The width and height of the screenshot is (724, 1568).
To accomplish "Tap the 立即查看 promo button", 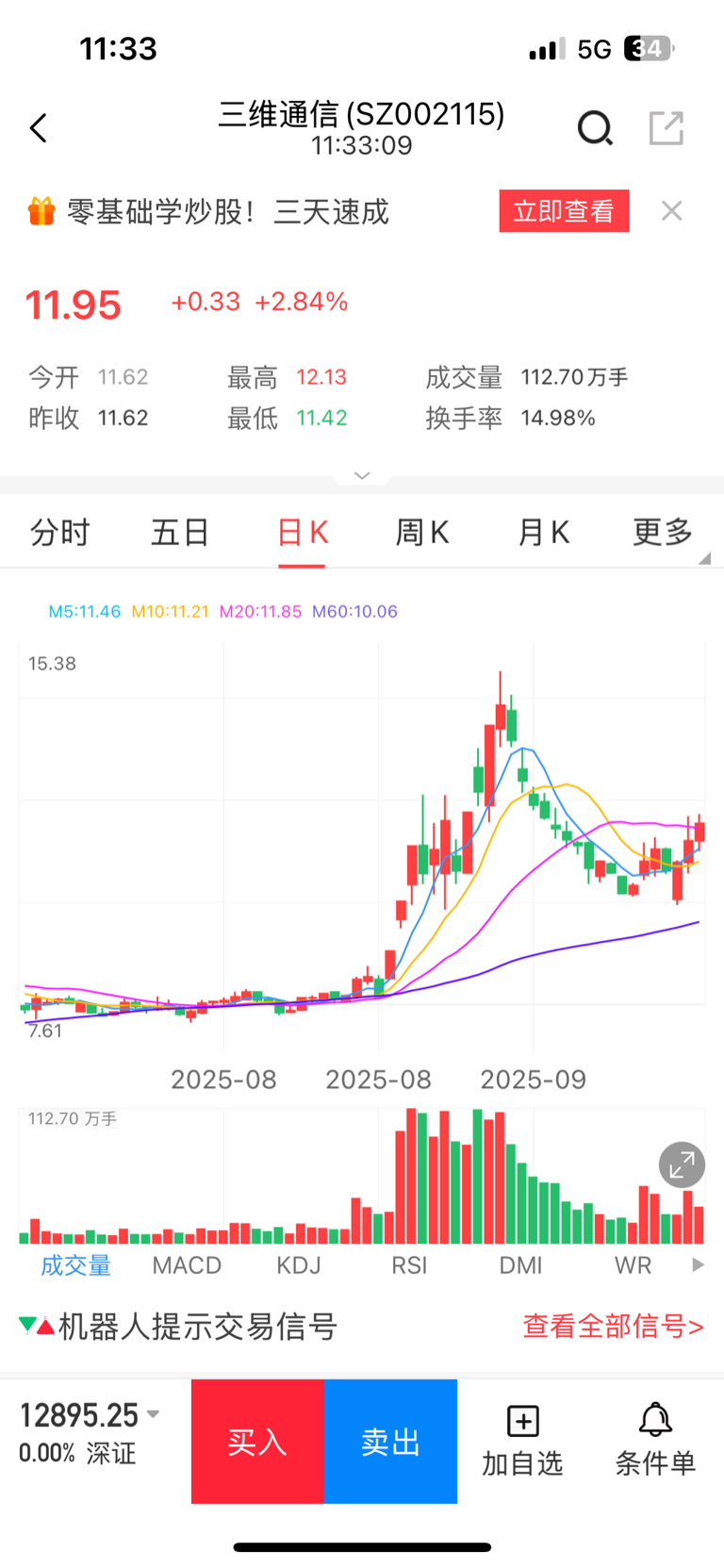I will click(564, 211).
